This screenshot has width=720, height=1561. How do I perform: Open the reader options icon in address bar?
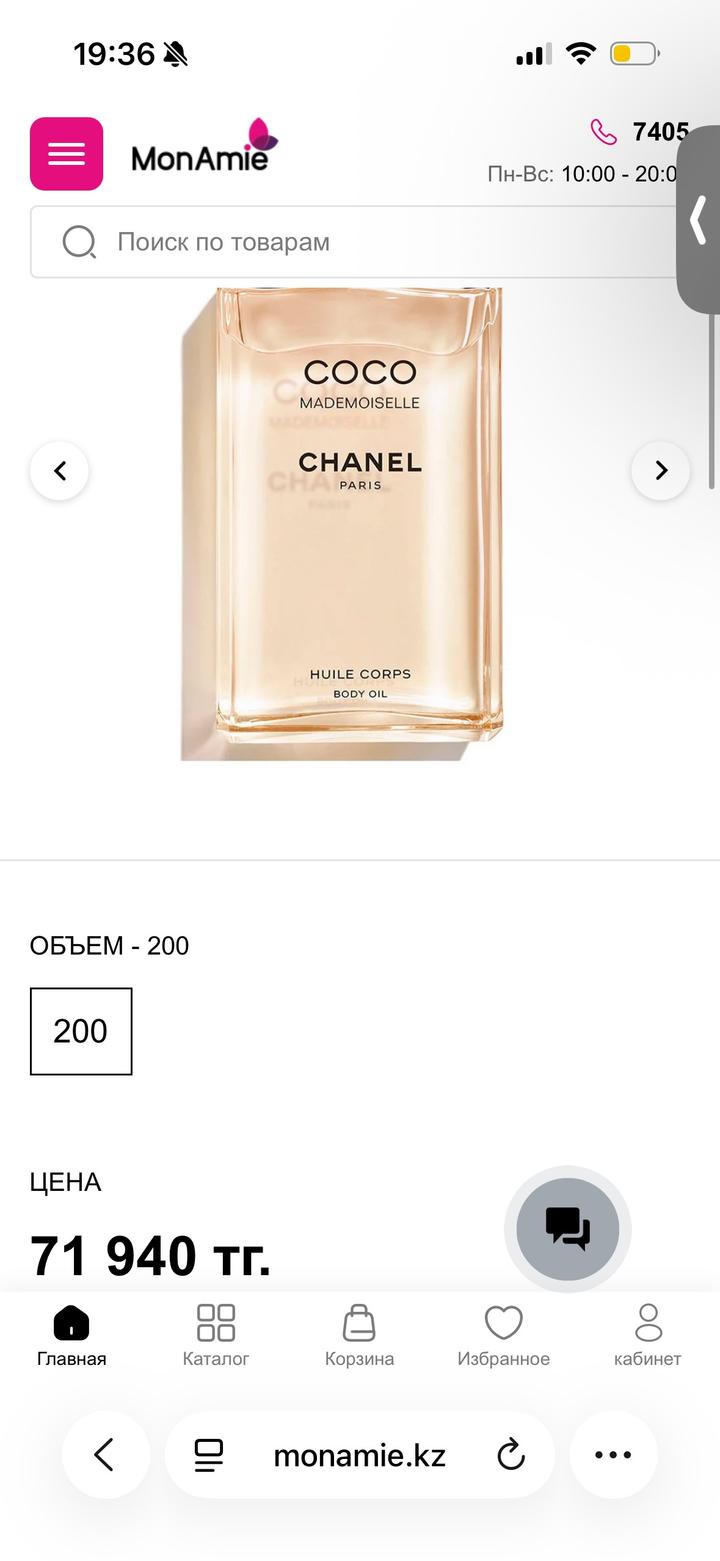tap(209, 1455)
